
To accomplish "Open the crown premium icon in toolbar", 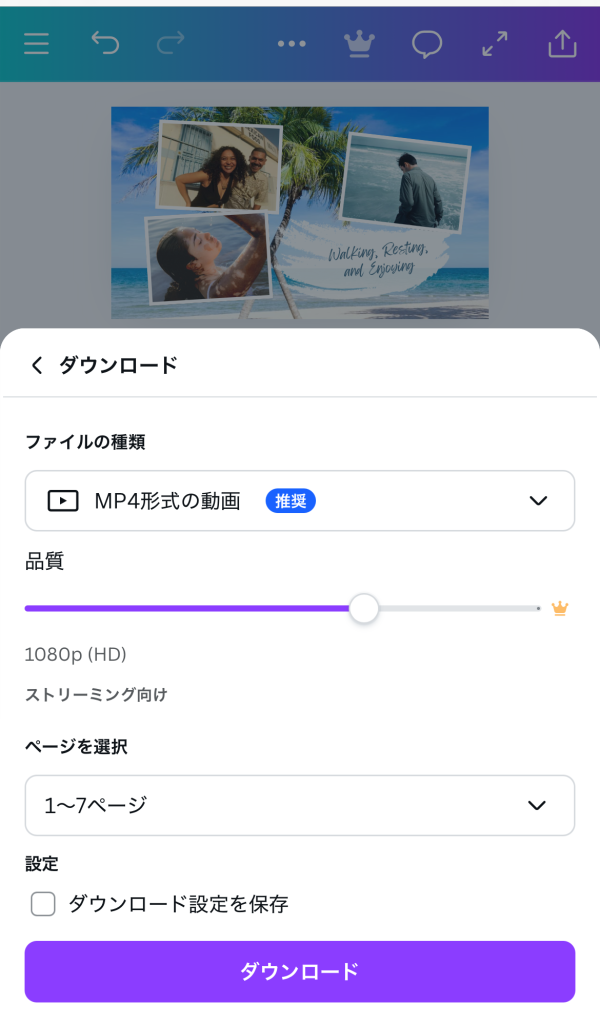I will click(358, 44).
